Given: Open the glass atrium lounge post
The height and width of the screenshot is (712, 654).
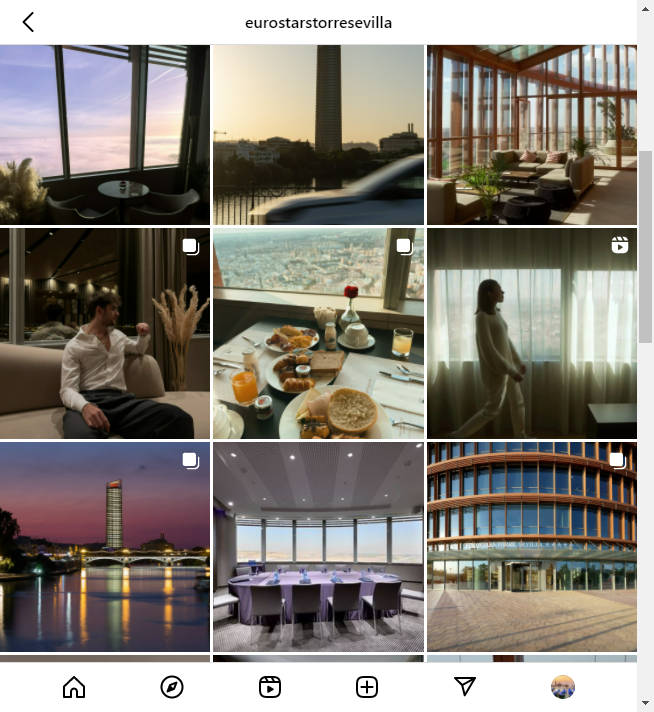Looking at the screenshot, I should pos(531,135).
